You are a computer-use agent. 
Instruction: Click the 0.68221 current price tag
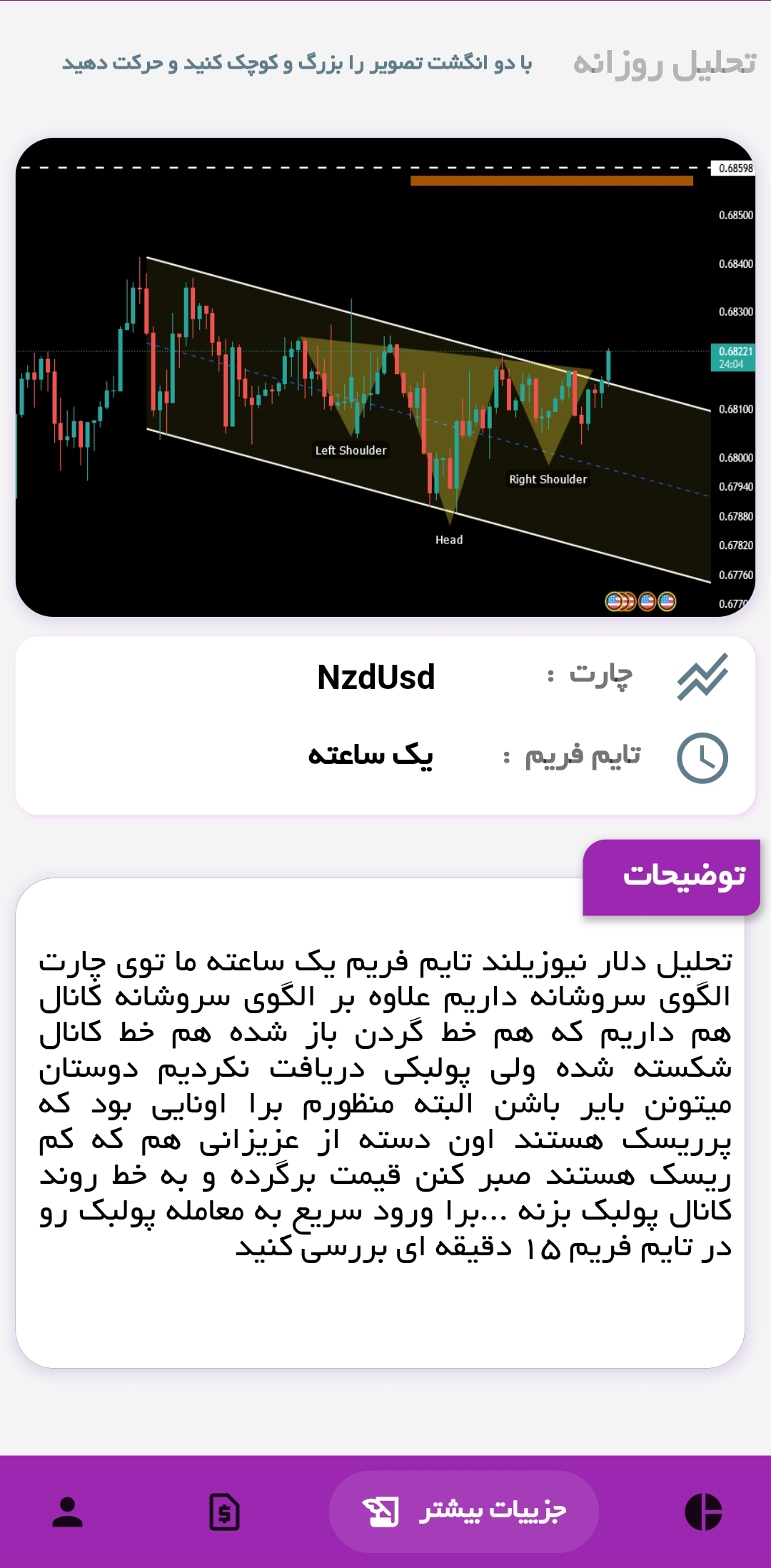(737, 351)
